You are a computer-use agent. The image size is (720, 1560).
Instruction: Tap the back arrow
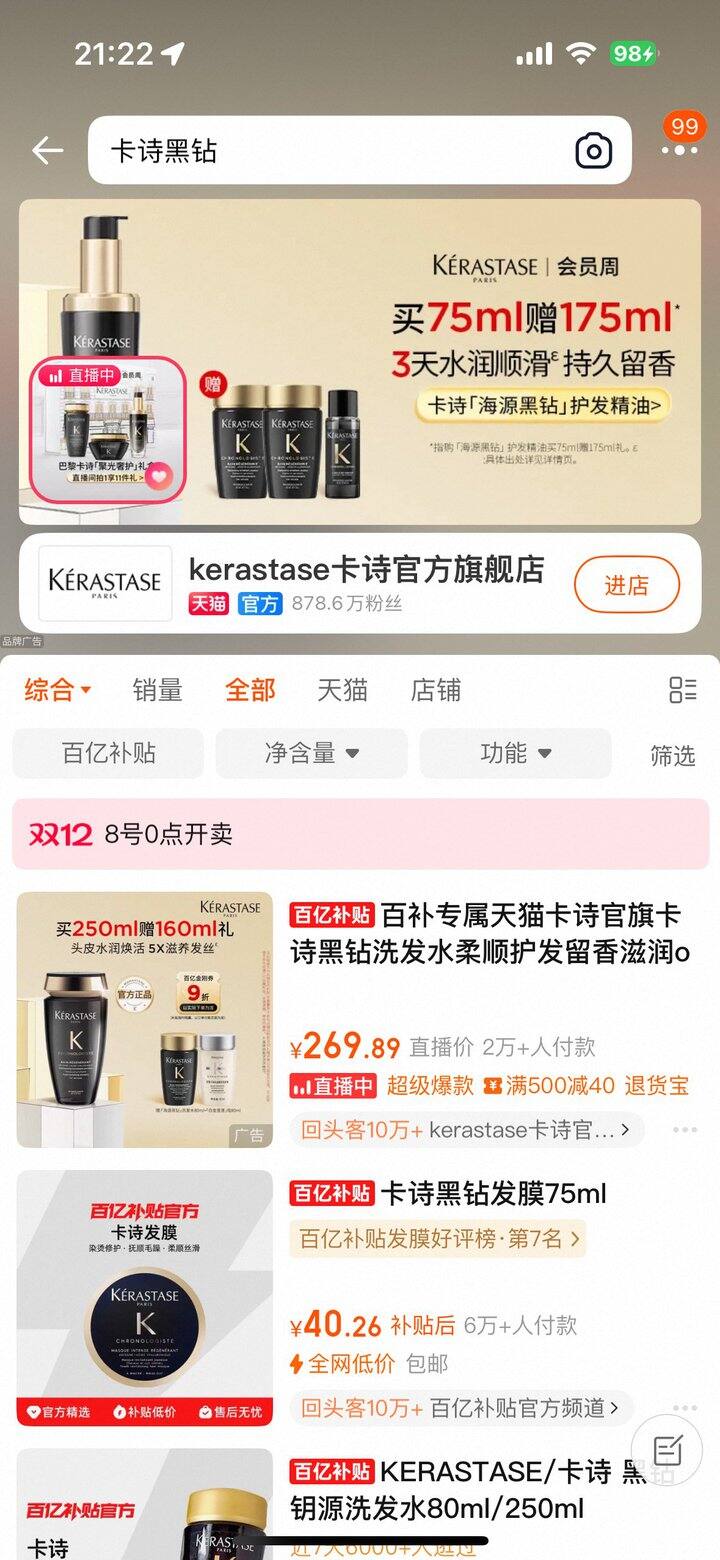(x=45, y=149)
